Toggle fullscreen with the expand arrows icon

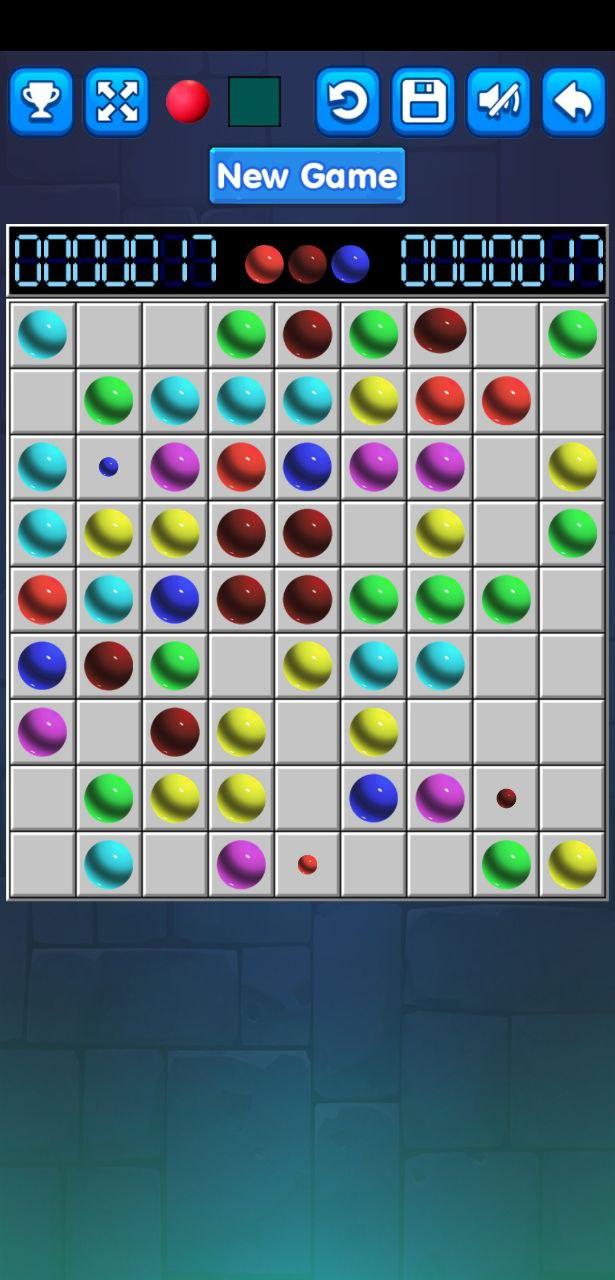tap(117, 102)
